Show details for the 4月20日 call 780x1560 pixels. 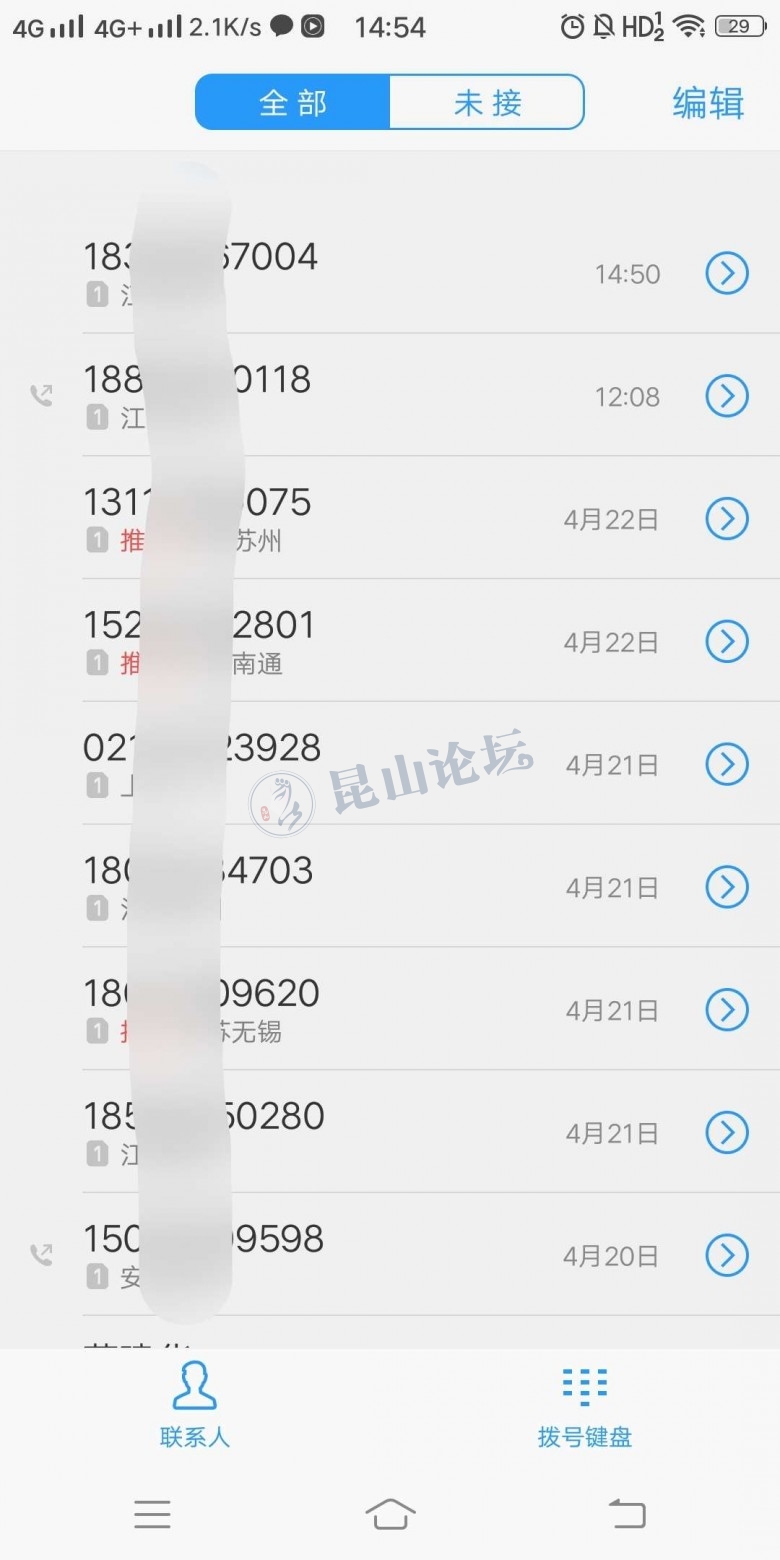pyautogui.click(x=727, y=1255)
